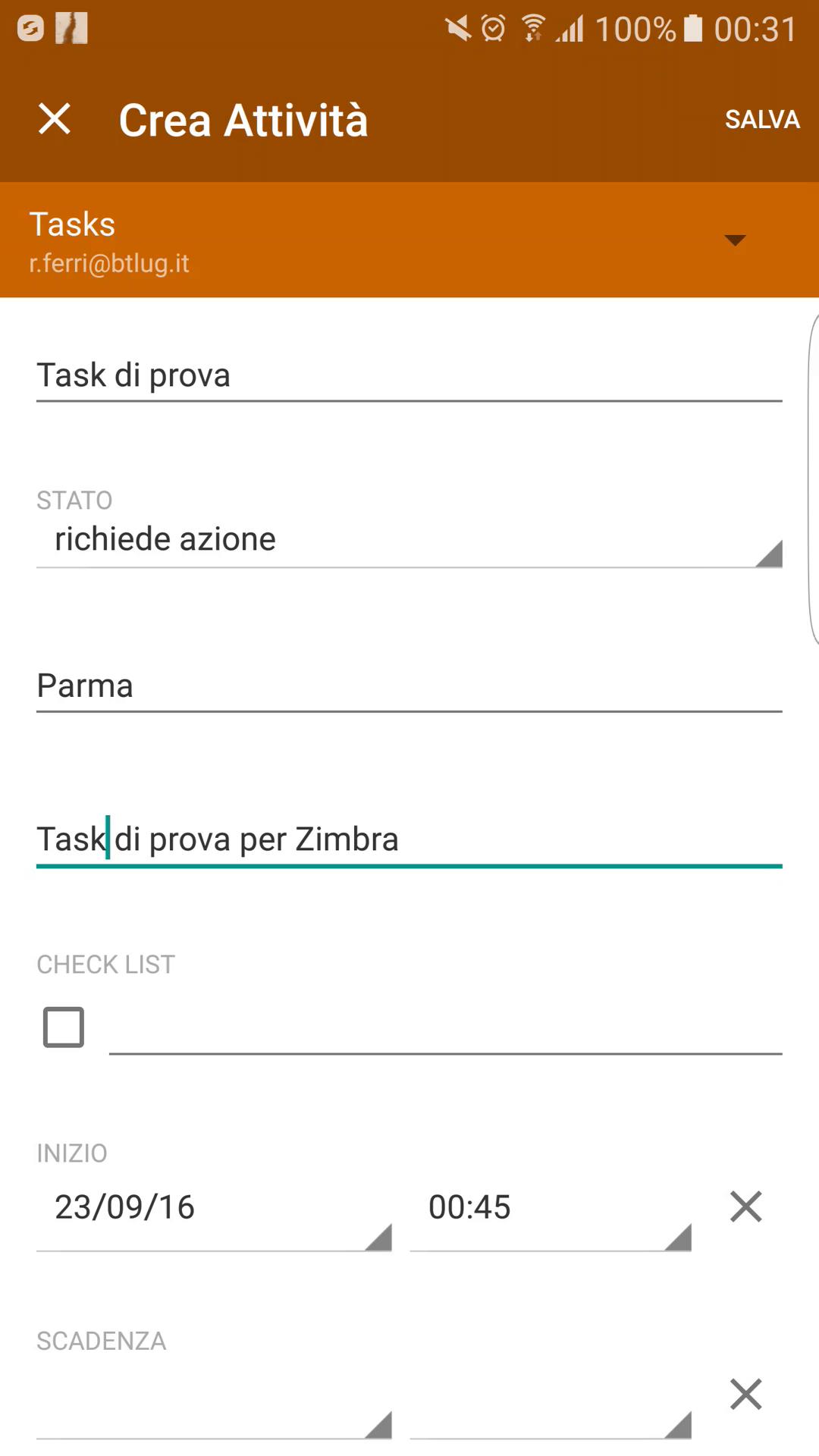Clear the SCADENZA date and time

coord(746,1394)
